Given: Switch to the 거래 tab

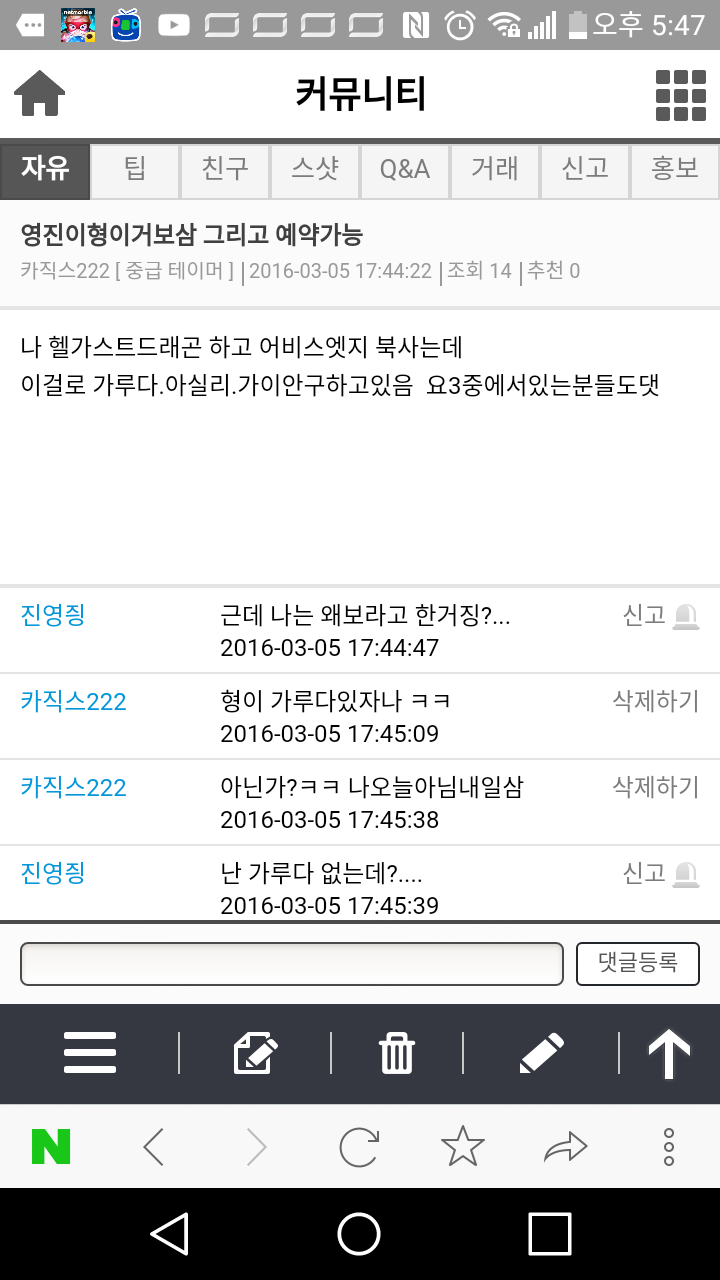Looking at the screenshot, I should pyautogui.click(x=495, y=170).
